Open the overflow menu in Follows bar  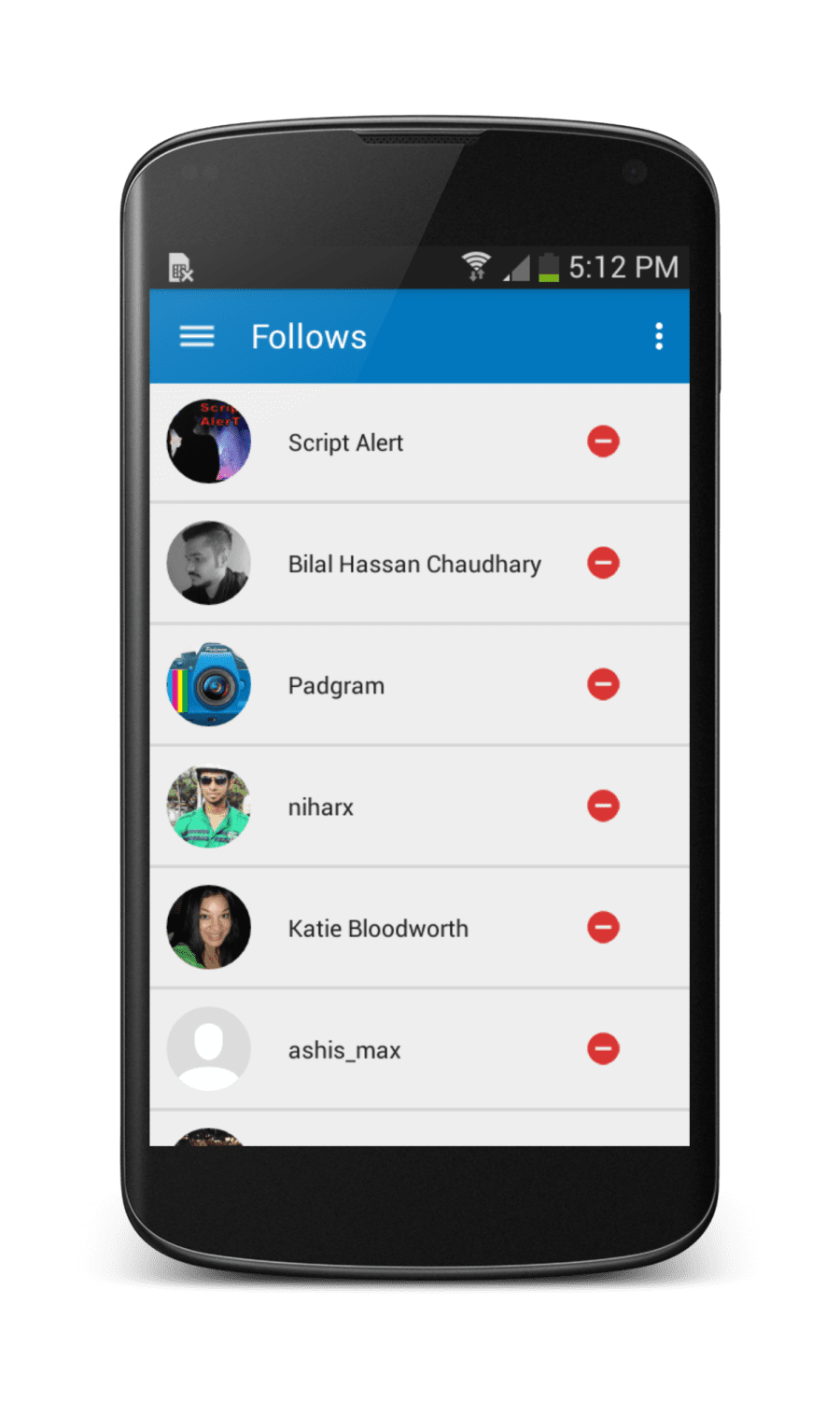[659, 336]
